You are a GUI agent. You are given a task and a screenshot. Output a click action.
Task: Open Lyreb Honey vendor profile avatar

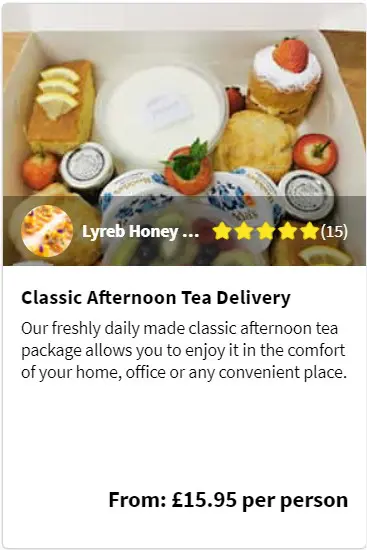47,231
